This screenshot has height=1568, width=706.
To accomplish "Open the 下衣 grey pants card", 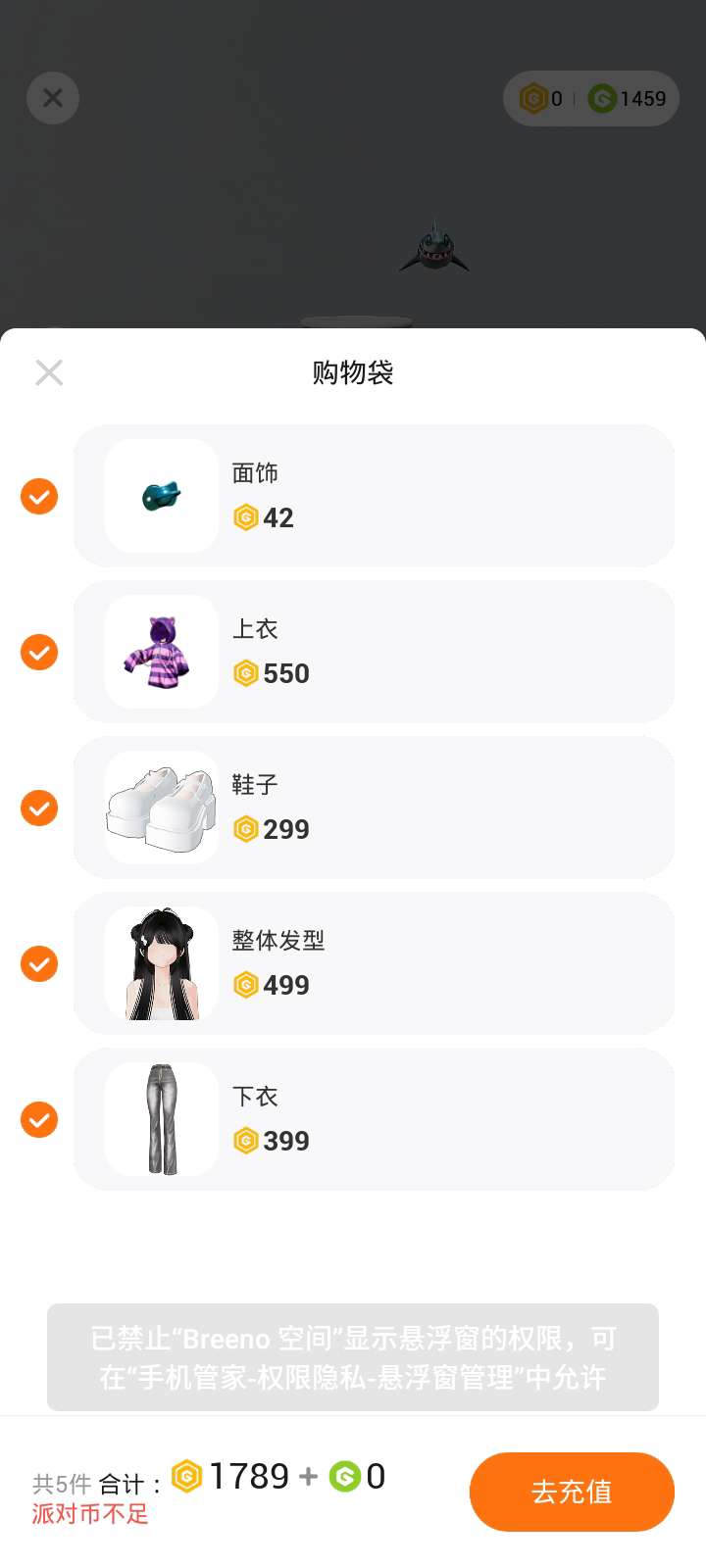I will pyautogui.click(x=374, y=1119).
